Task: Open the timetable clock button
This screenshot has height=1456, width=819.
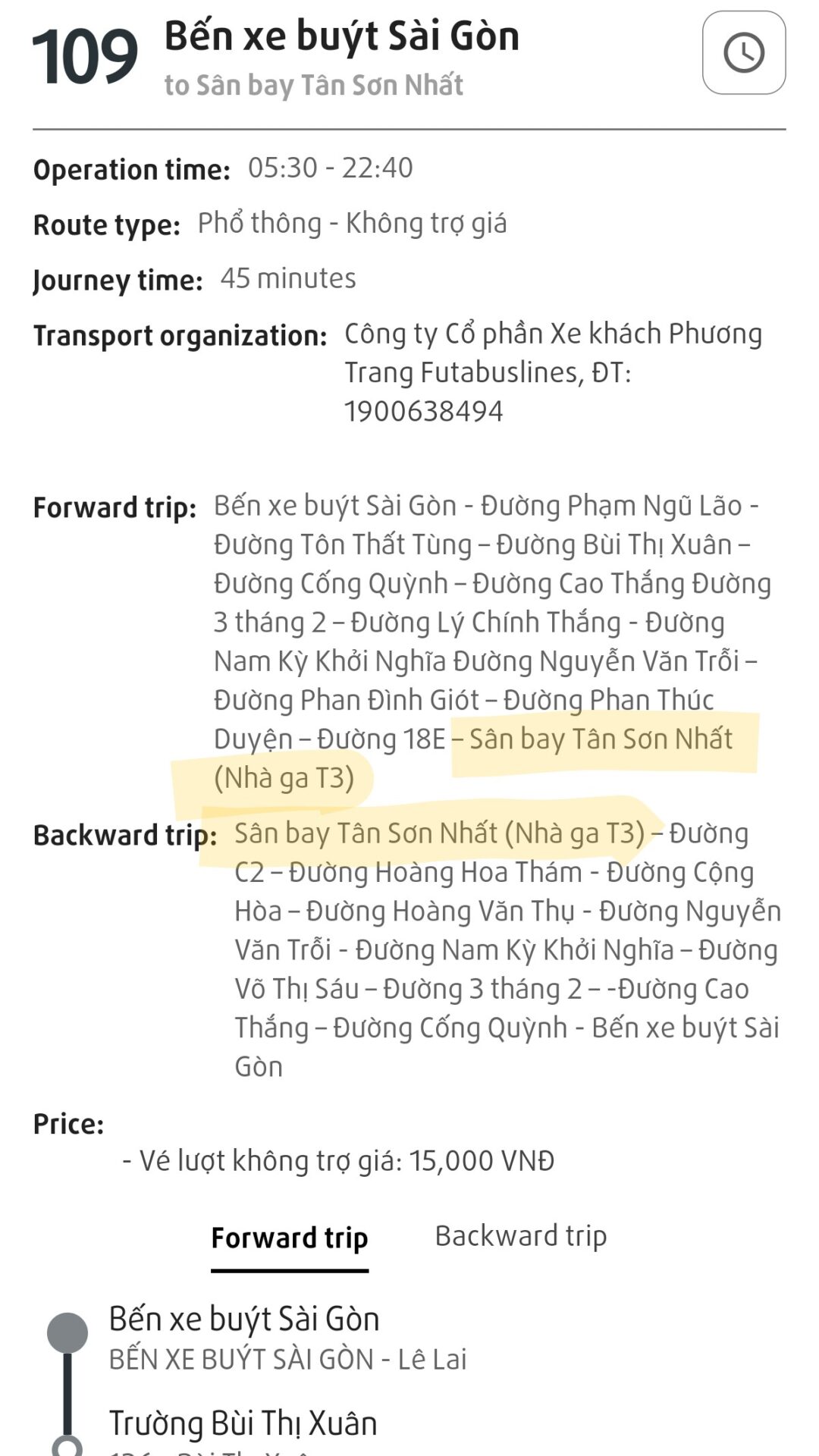Action: 744,53
